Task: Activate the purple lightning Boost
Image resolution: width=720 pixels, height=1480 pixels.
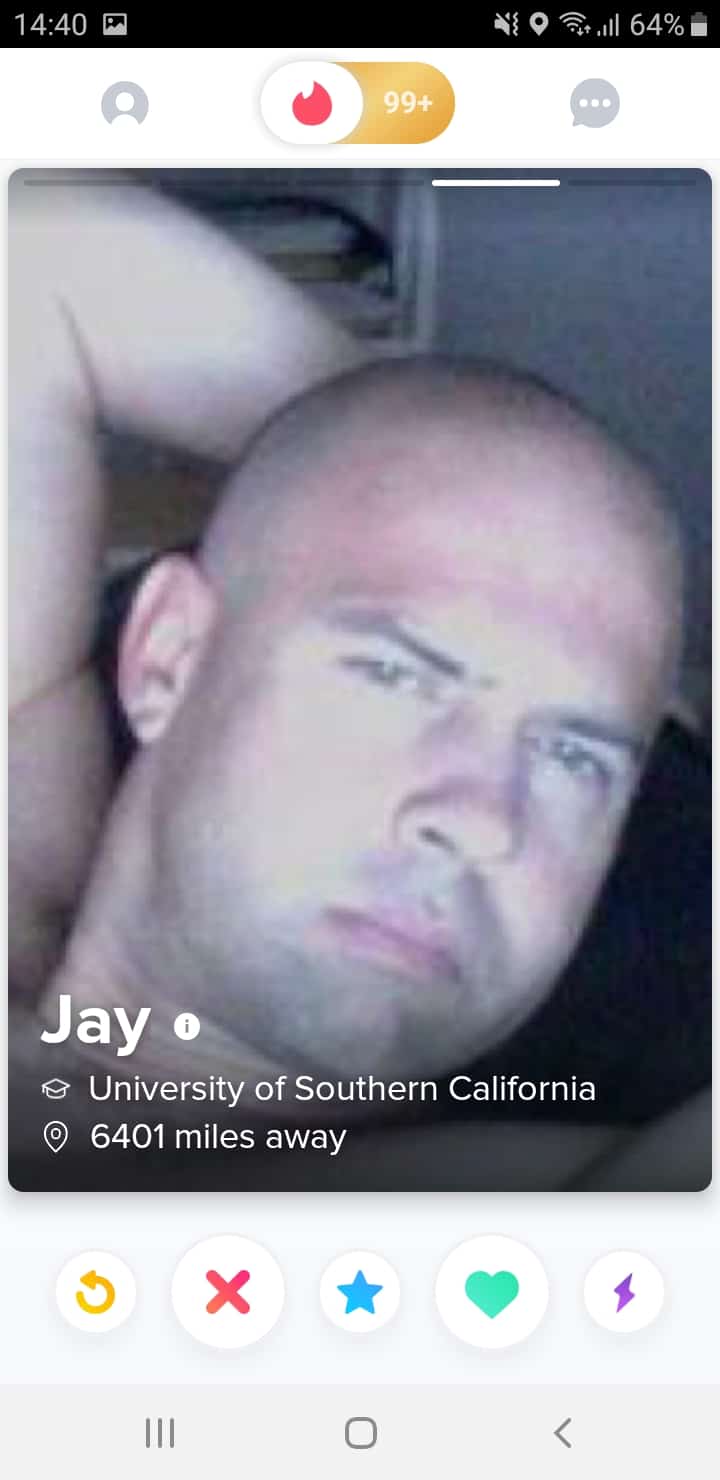Action: pos(624,1293)
